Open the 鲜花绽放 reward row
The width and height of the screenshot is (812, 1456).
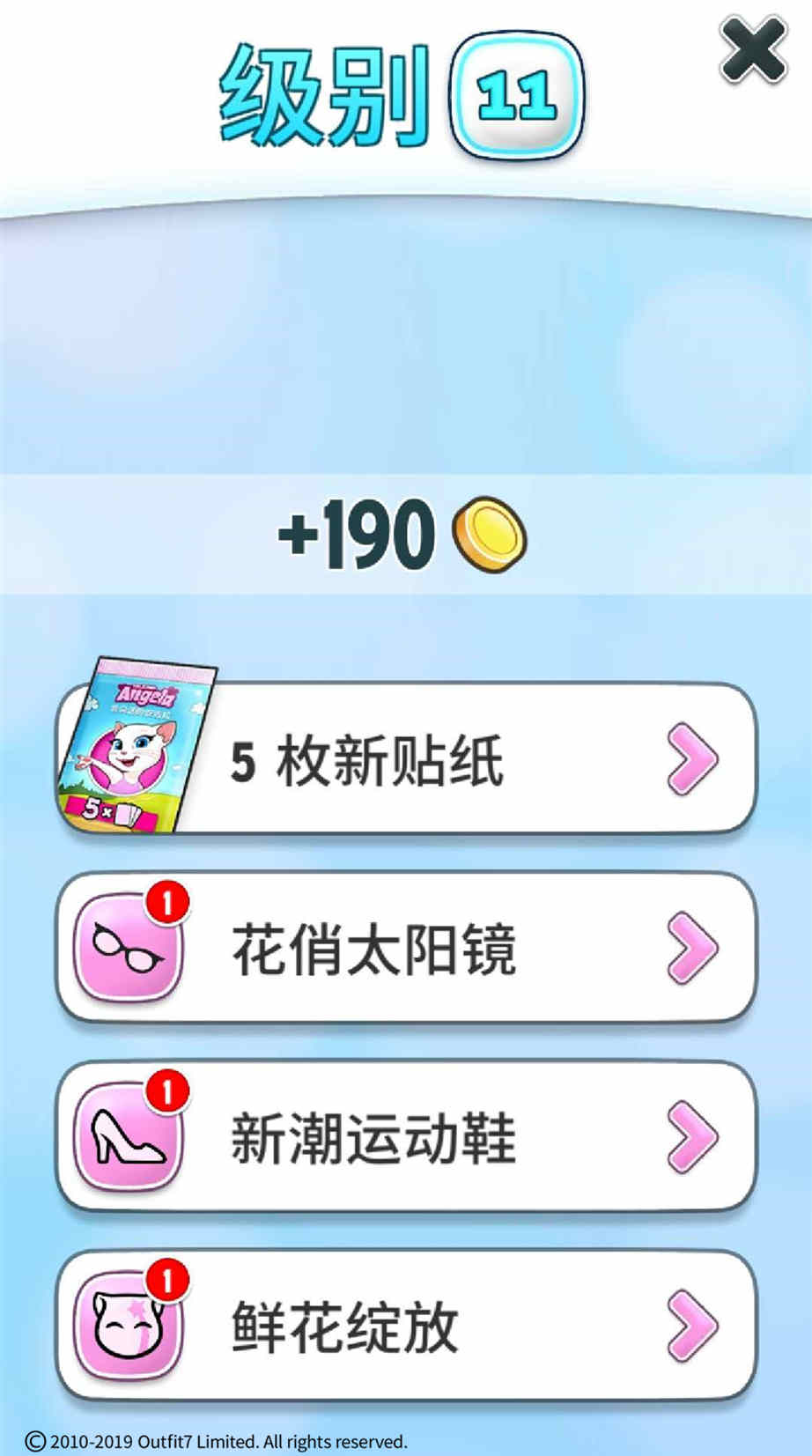click(406, 1325)
